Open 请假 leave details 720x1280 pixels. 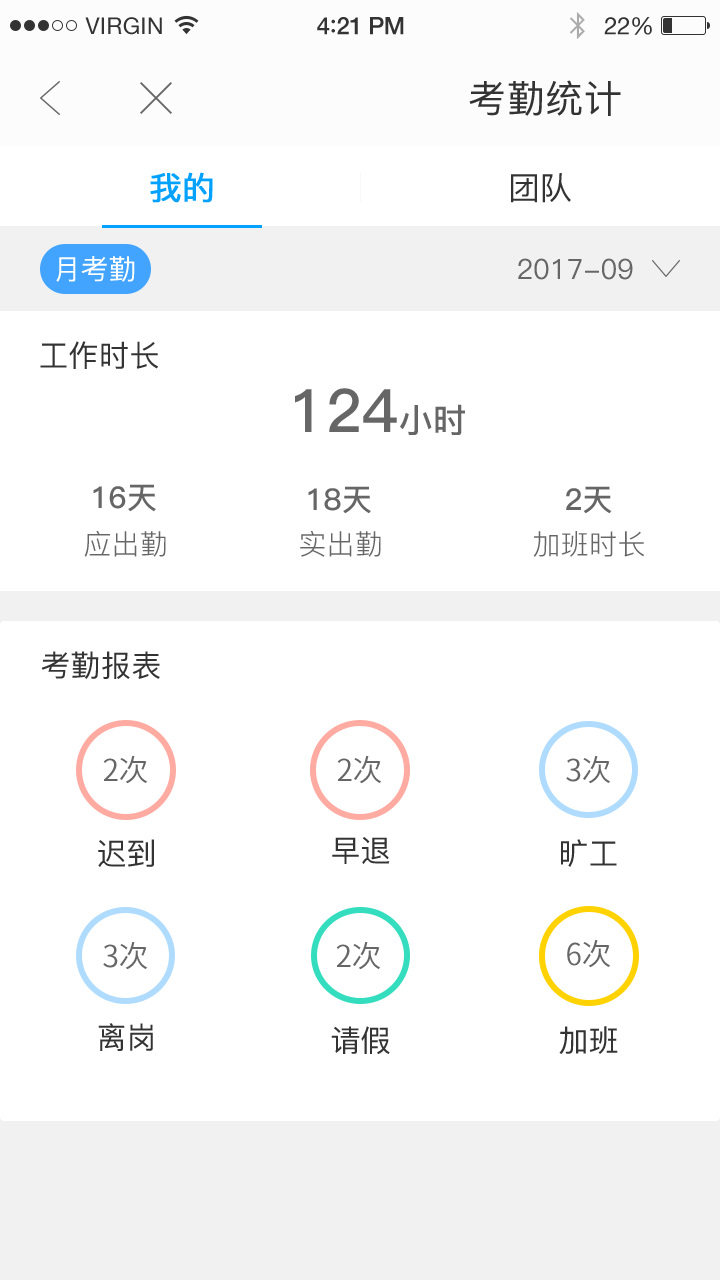[x=360, y=956]
